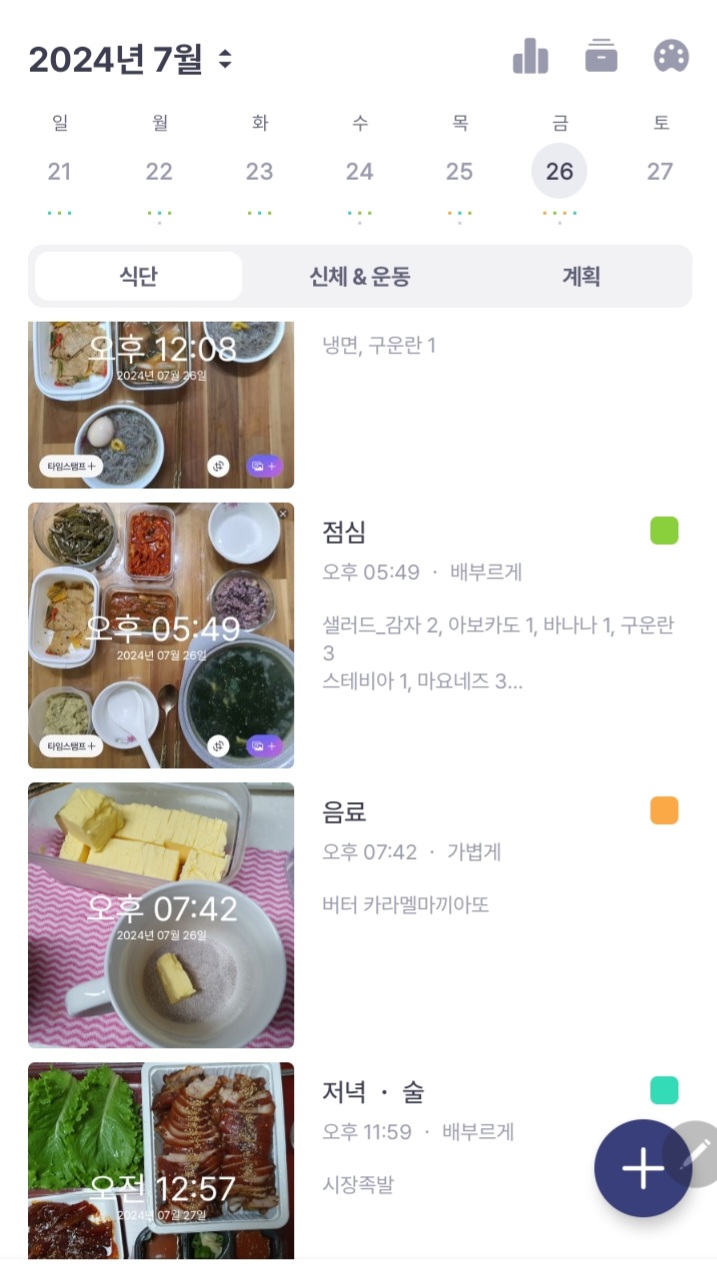The image size is (717, 1273).
Task: Select Wednesday the 24th in the calendar
Action: [x=360, y=172]
